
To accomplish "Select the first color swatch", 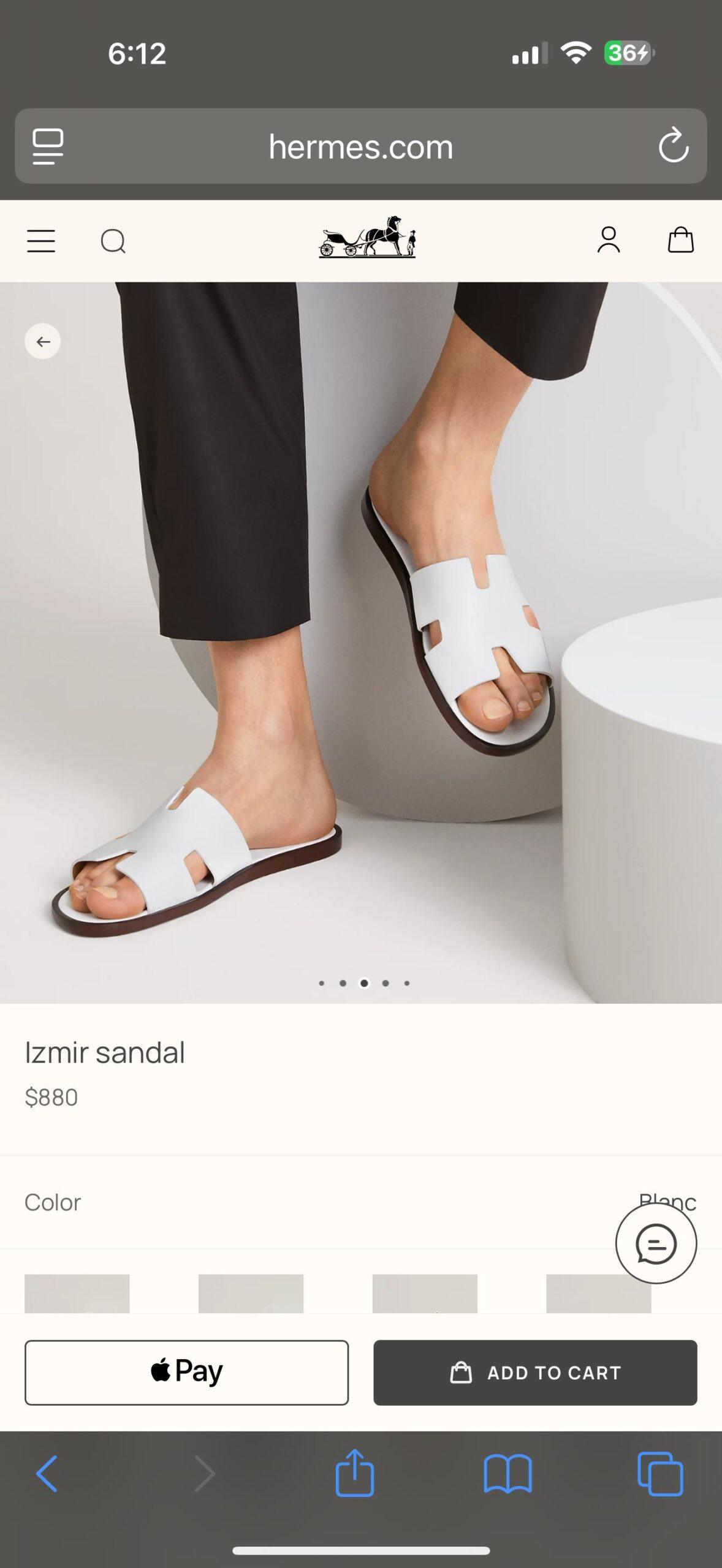I will tap(77, 1293).
